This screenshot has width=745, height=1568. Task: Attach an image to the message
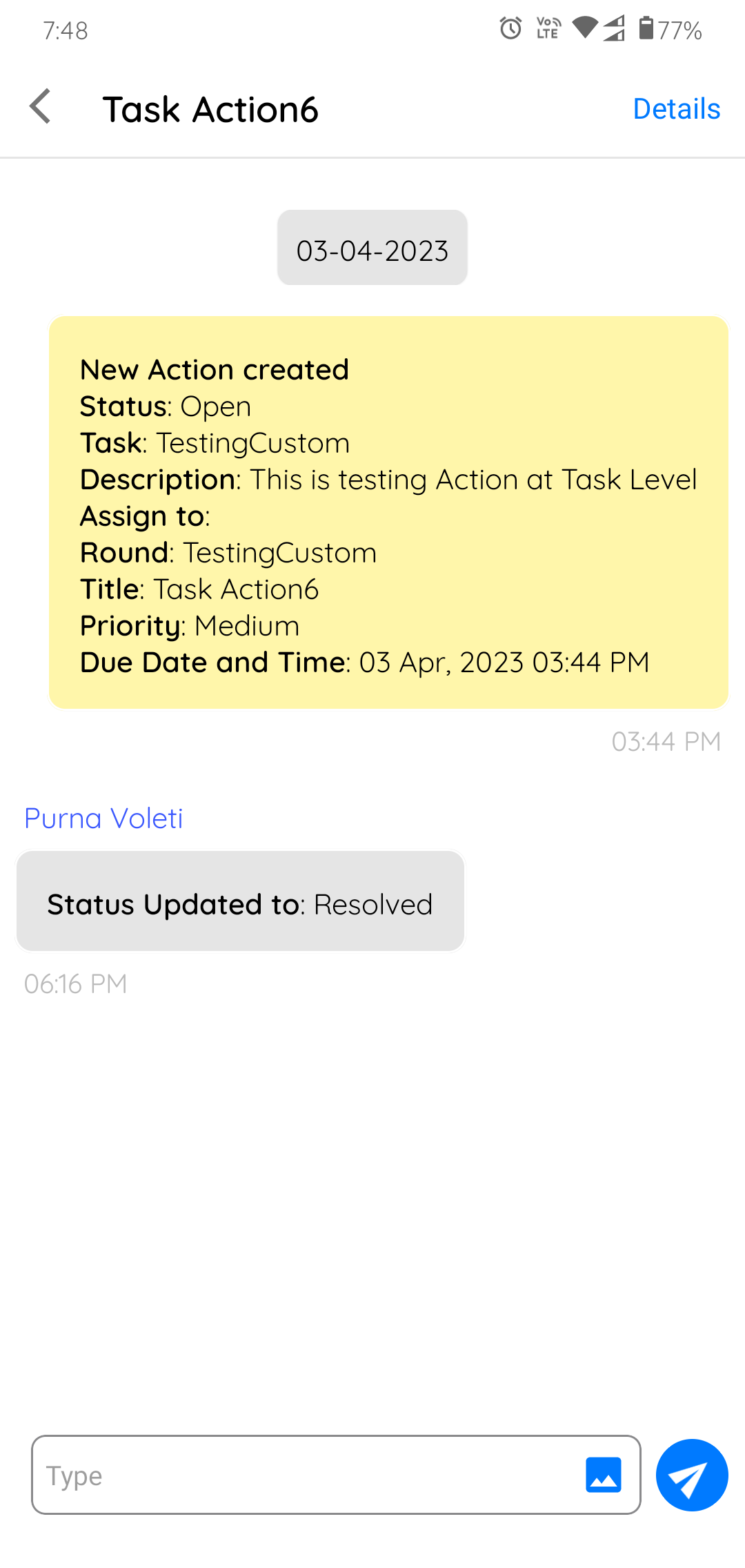pyautogui.click(x=603, y=1475)
